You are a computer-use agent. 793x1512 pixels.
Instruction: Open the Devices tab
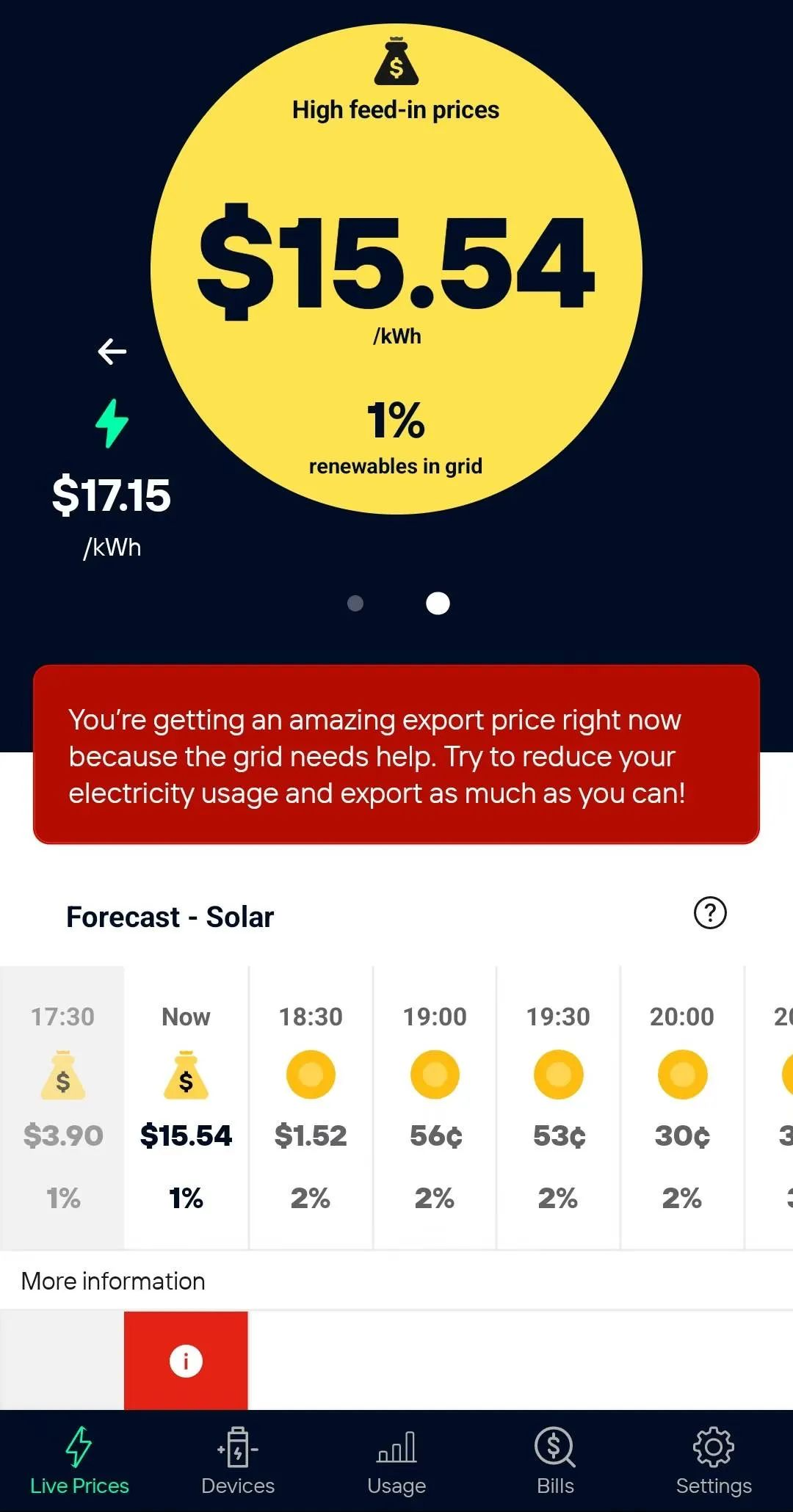(x=238, y=1461)
